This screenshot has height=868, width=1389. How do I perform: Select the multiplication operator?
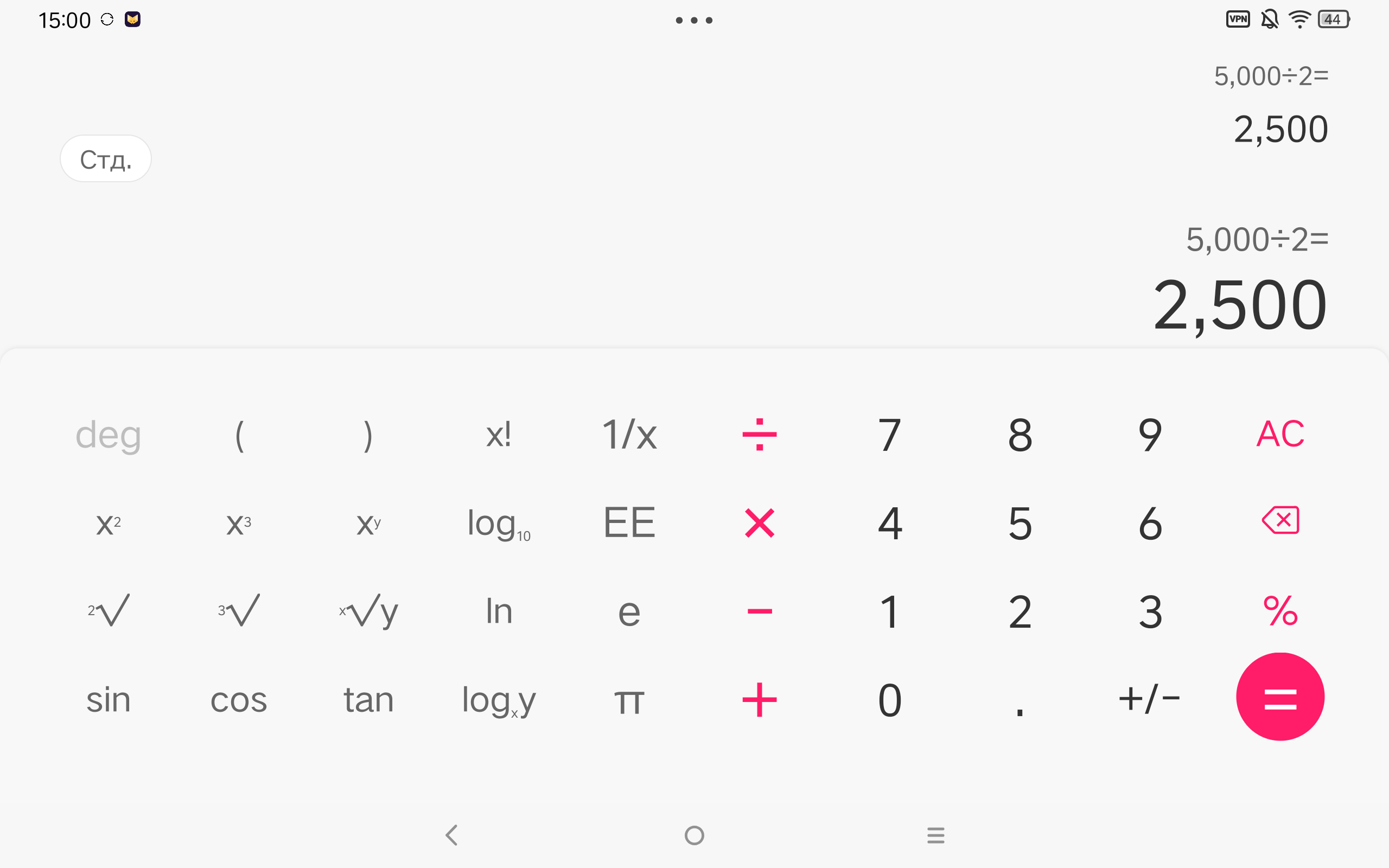[760, 523]
